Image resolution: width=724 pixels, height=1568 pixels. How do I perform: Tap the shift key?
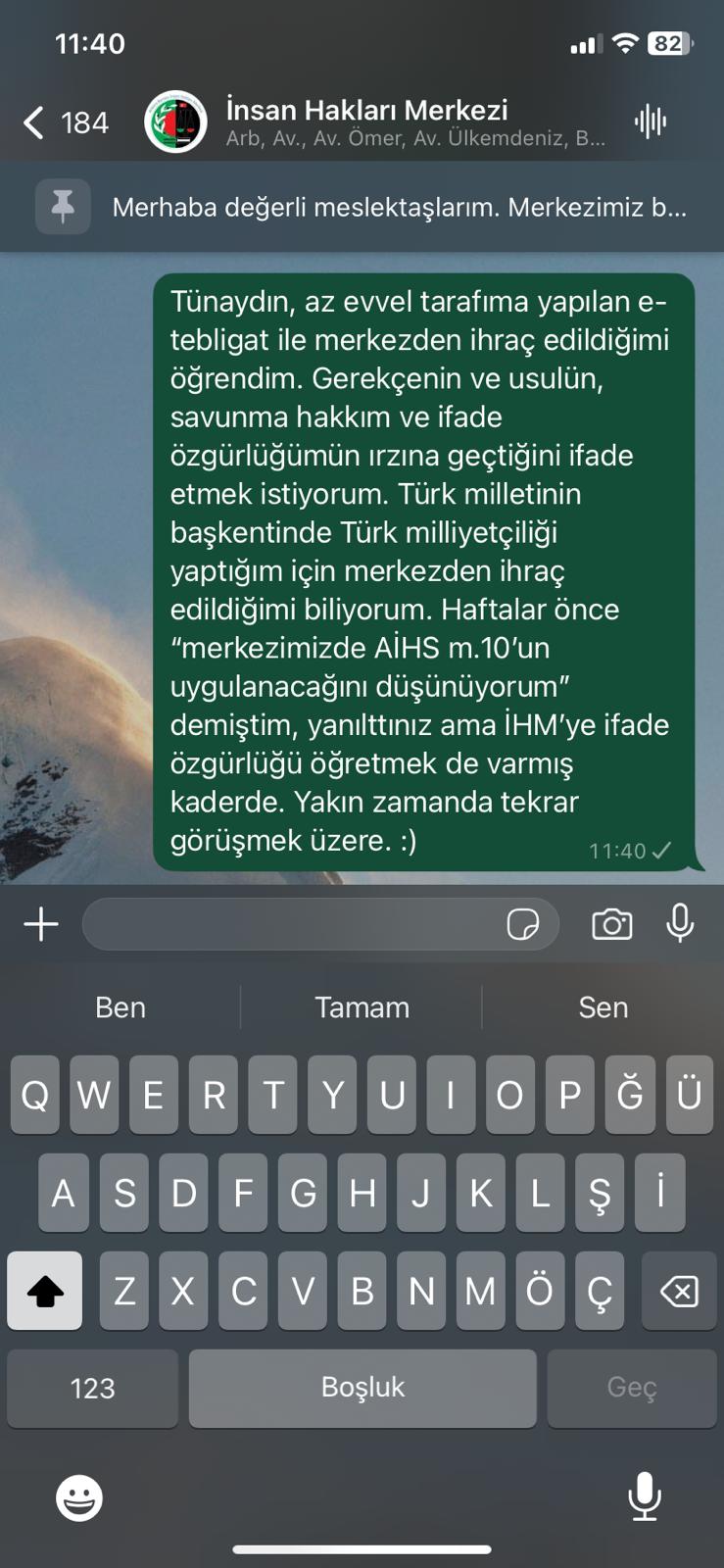[45, 1292]
